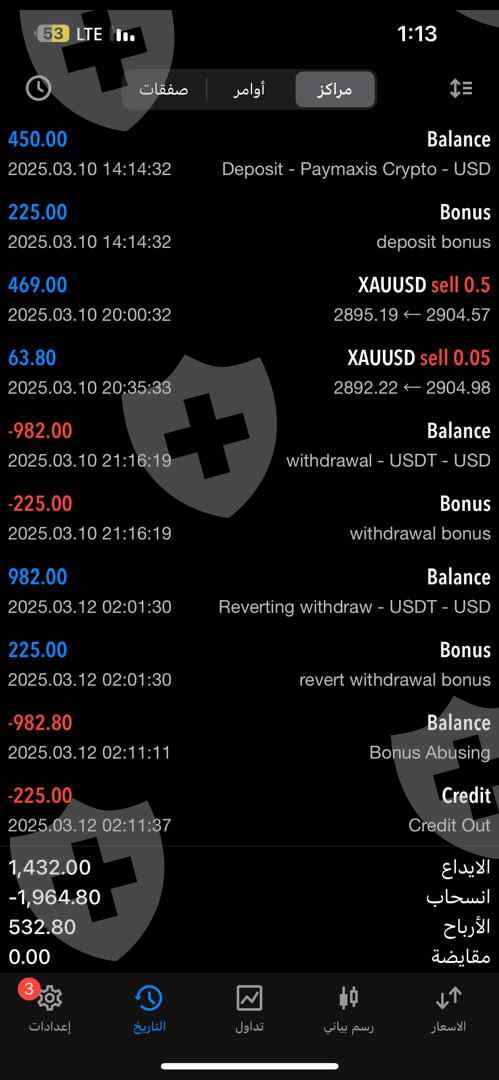Tap the sort order icon
The image size is (499, 1080).
pos(460,89)
